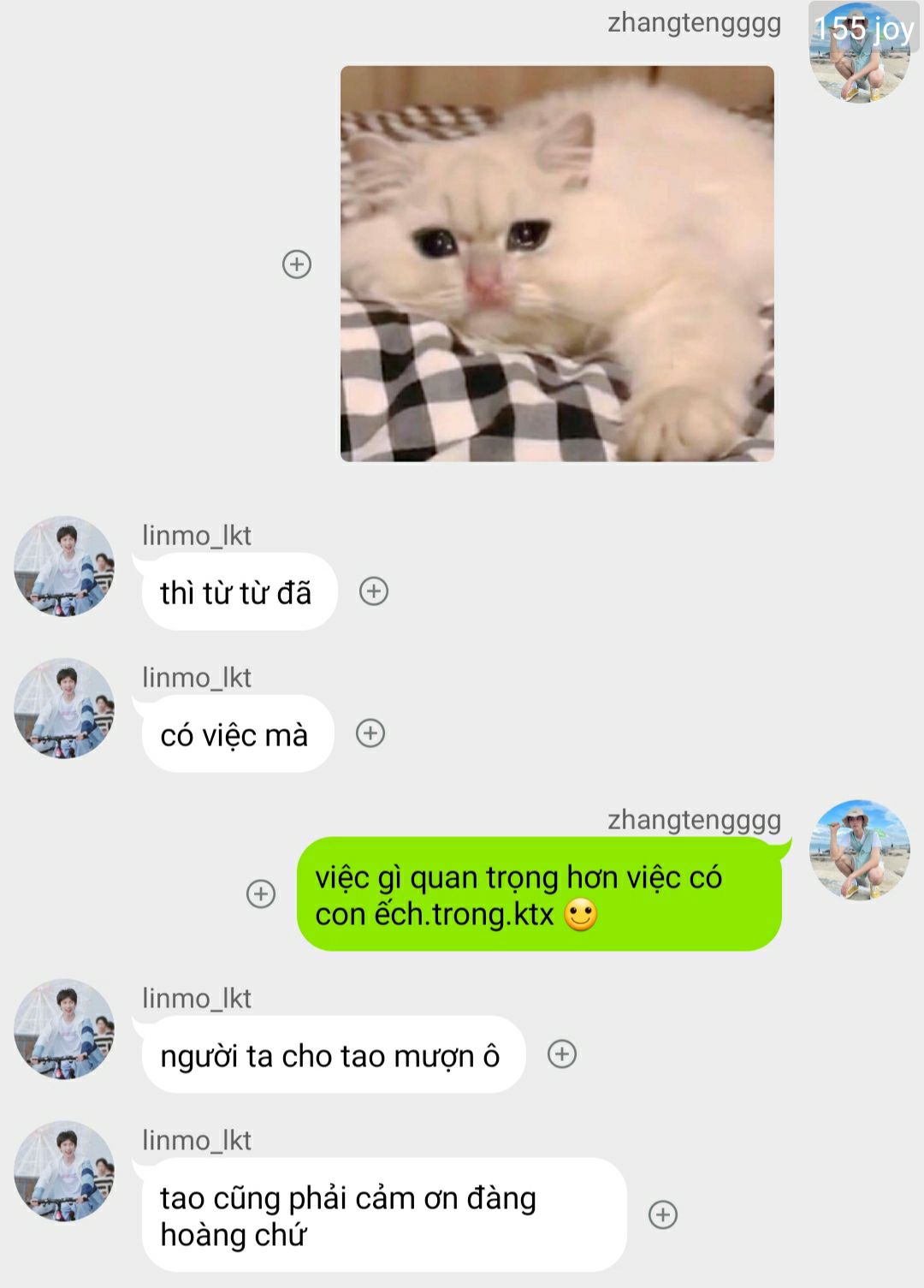Open zhangtengggg's avatar next to green message
This screenshot has height=1288, width=924.
click(x=860, y=850)
